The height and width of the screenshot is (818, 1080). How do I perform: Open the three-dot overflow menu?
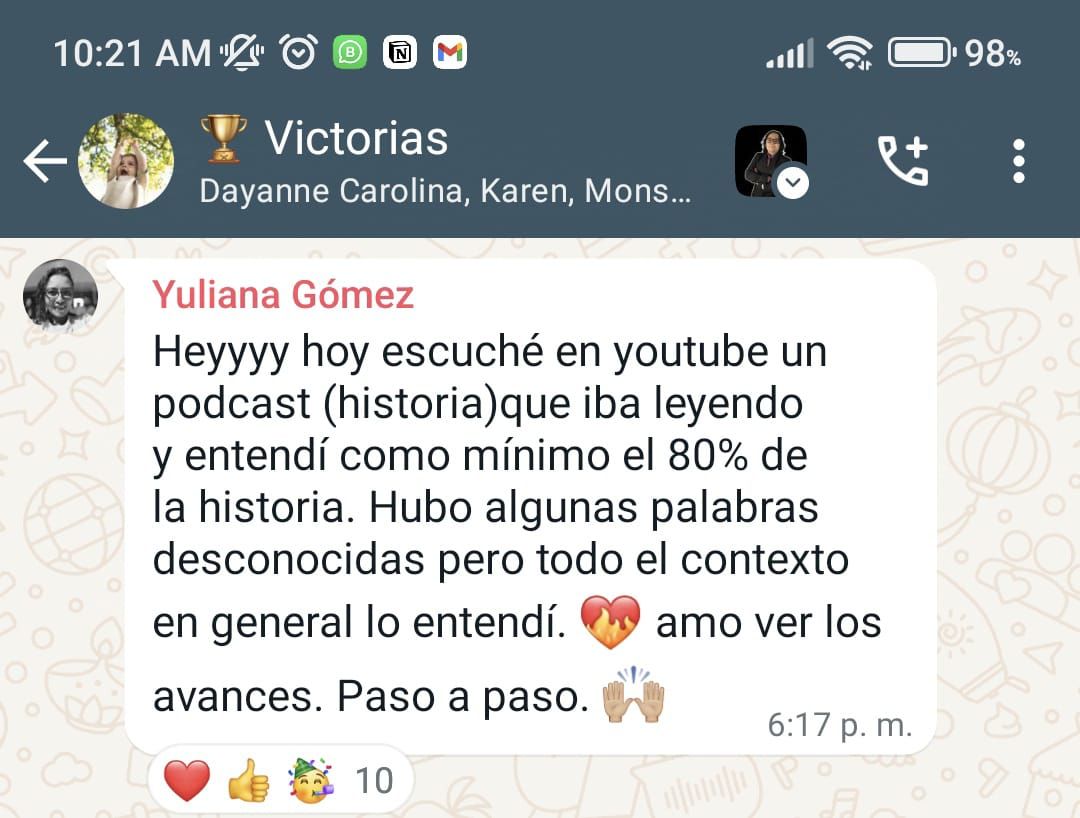pyautogui.click(x=1018, y=161)
